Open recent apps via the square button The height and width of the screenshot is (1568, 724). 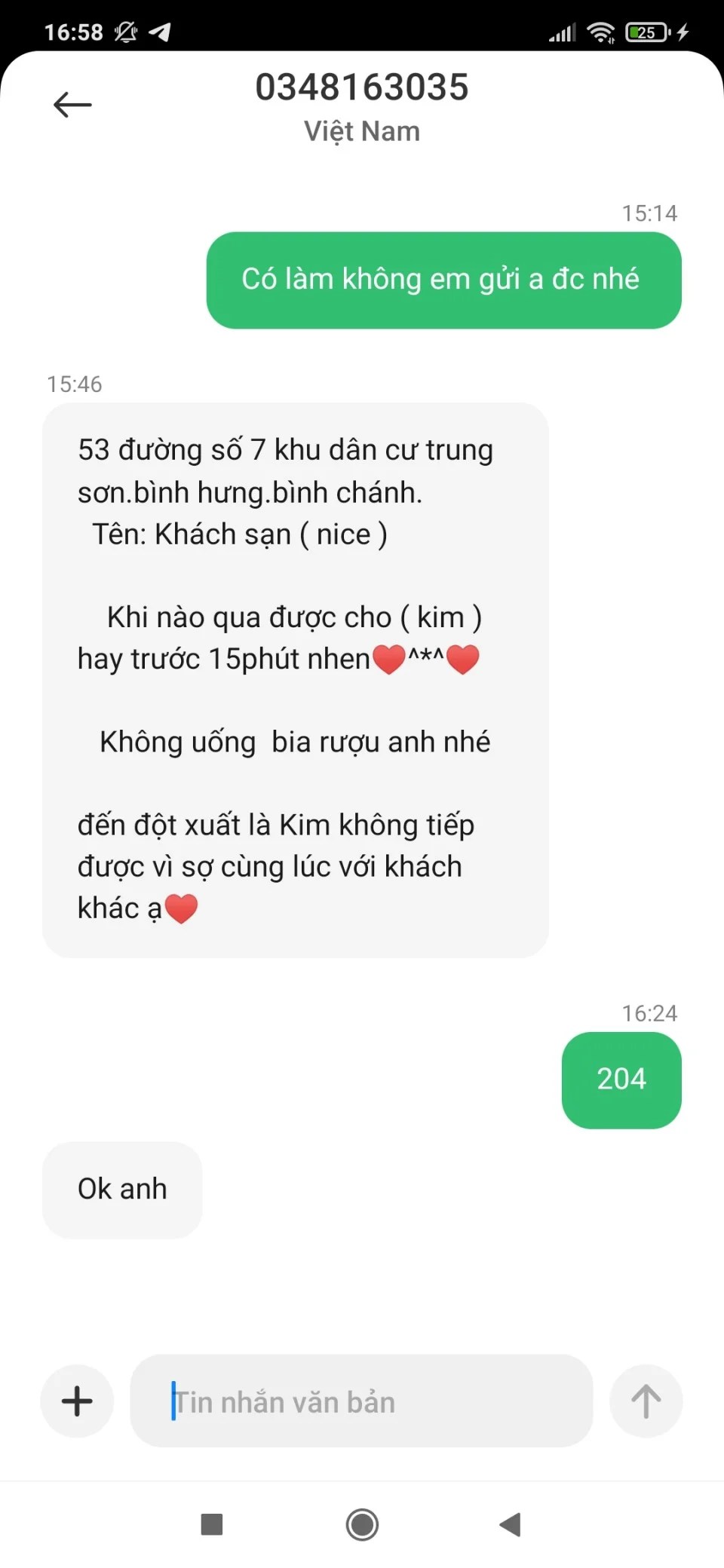tap(212, 1524)
